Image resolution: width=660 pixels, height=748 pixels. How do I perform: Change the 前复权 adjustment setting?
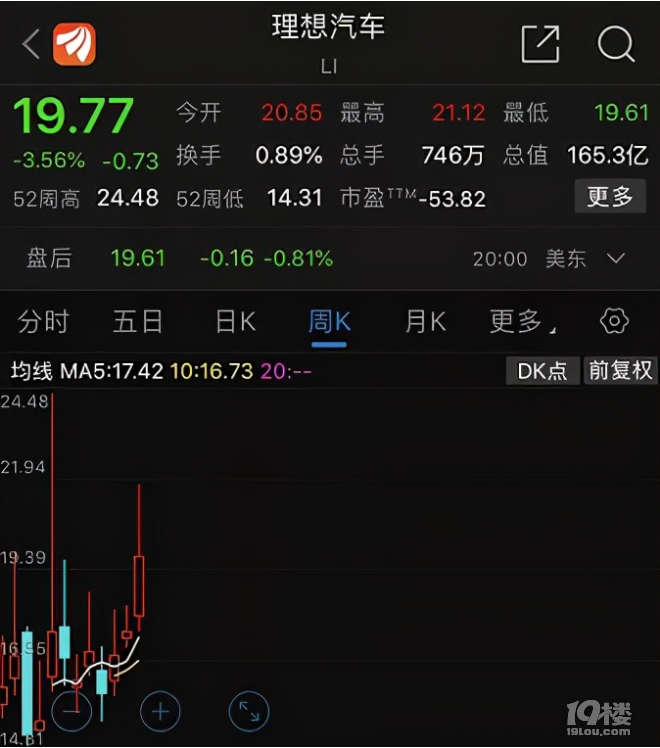(x=620, y=371)
